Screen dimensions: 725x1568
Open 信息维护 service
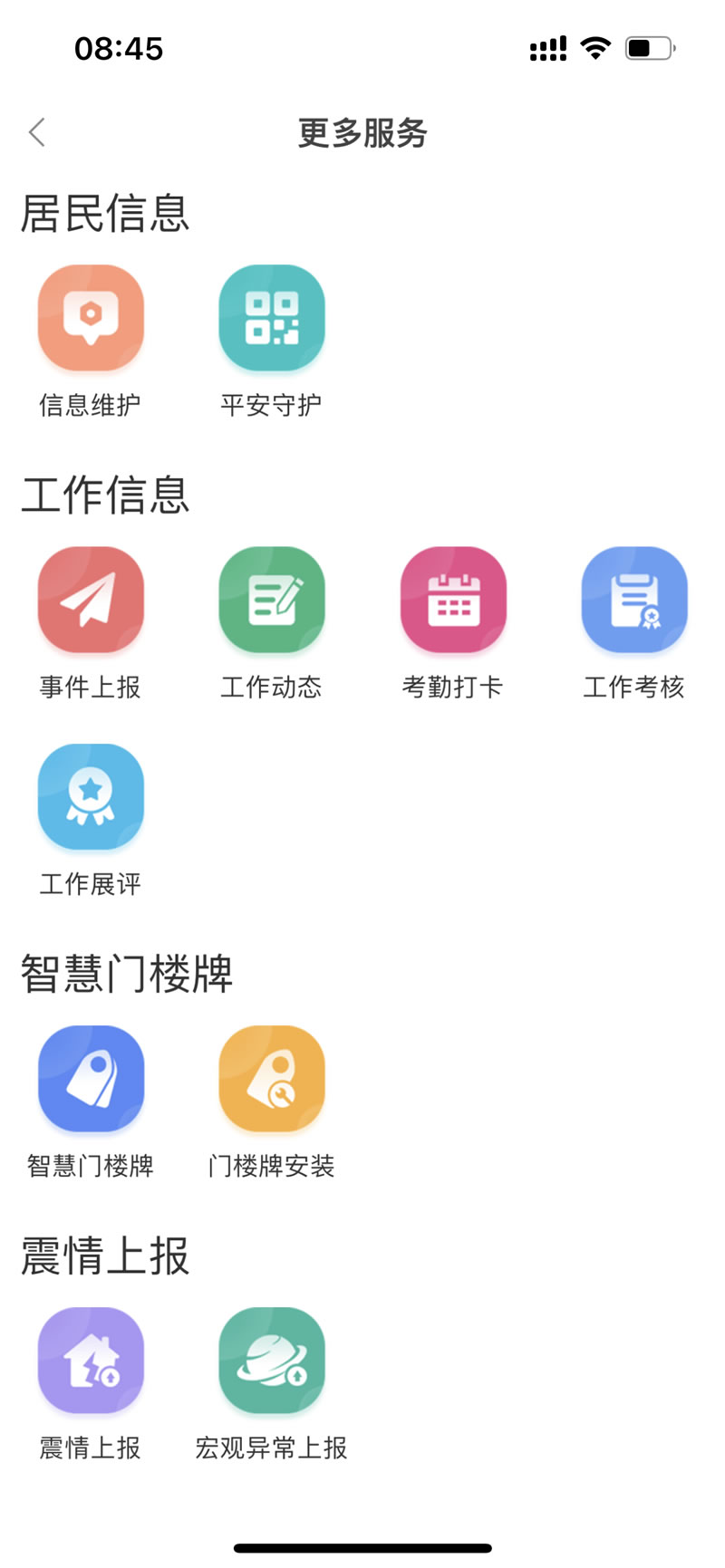[91, 318]
